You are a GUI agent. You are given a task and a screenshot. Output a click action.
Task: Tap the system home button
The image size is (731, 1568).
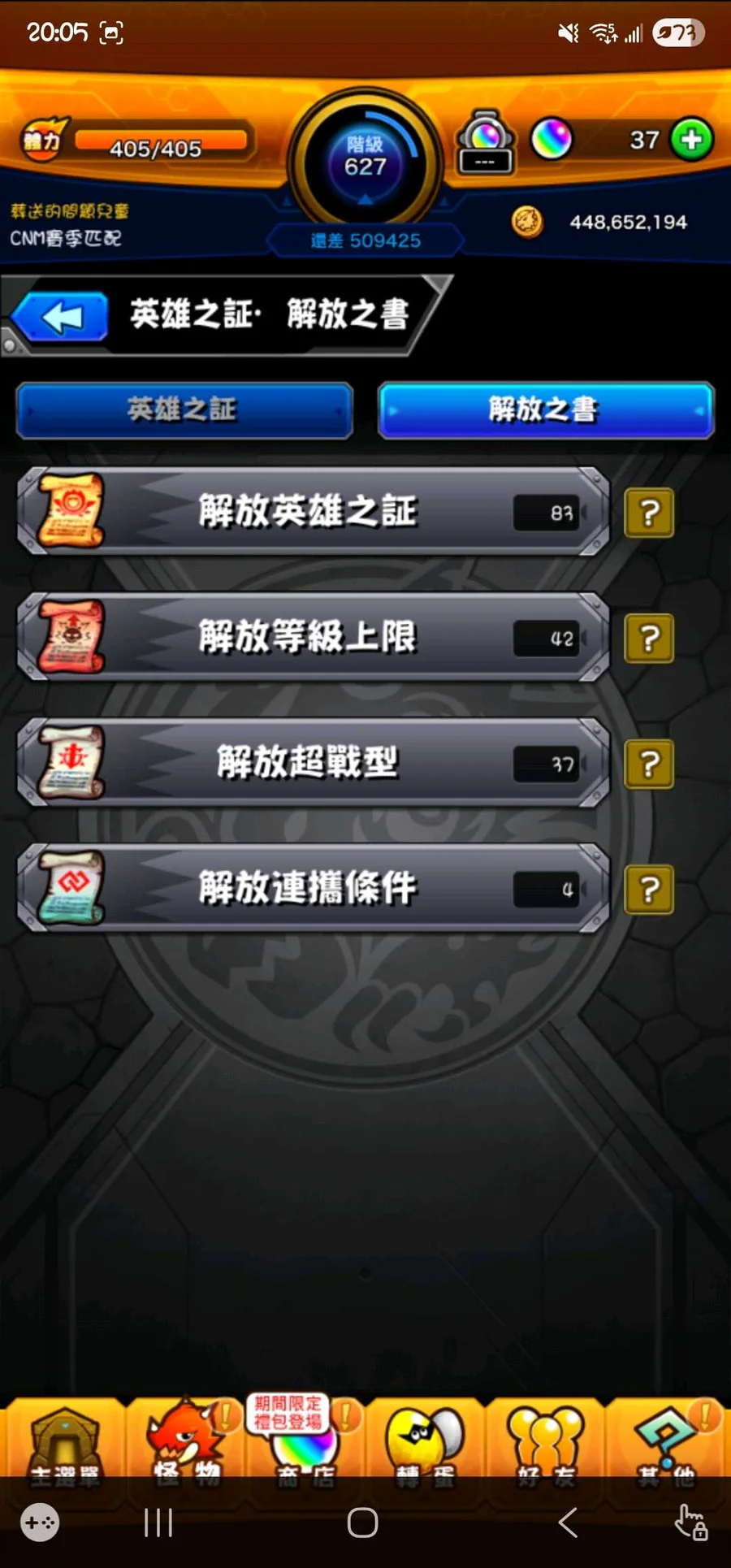click(x=362, y=1523)
